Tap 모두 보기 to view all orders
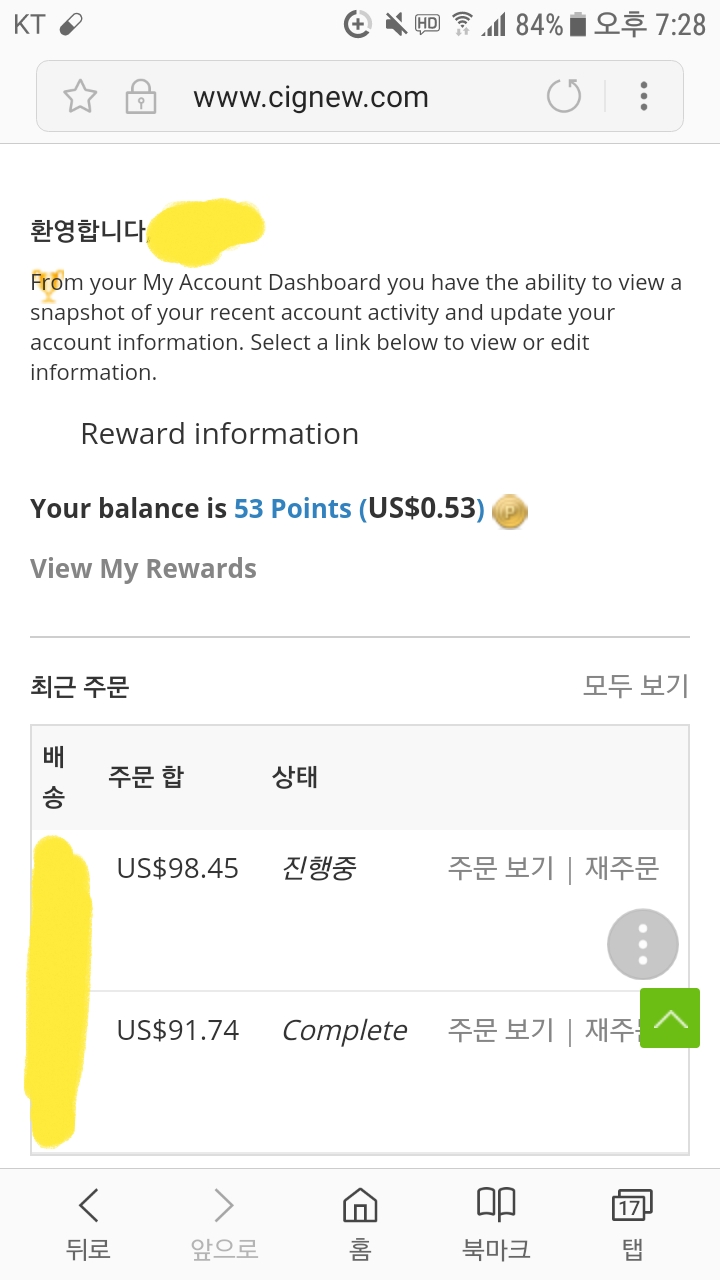 click(636, 686)
